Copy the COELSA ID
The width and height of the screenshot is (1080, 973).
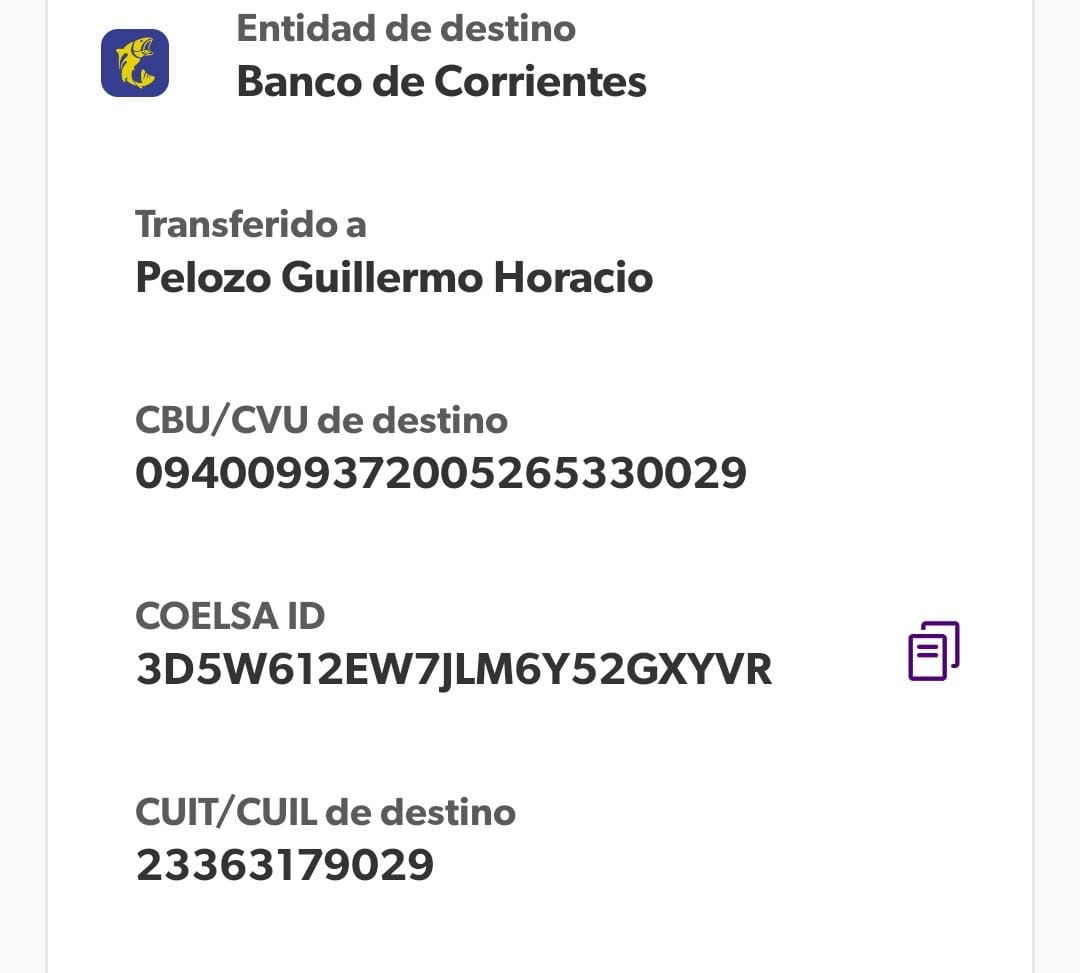point(934,651)
